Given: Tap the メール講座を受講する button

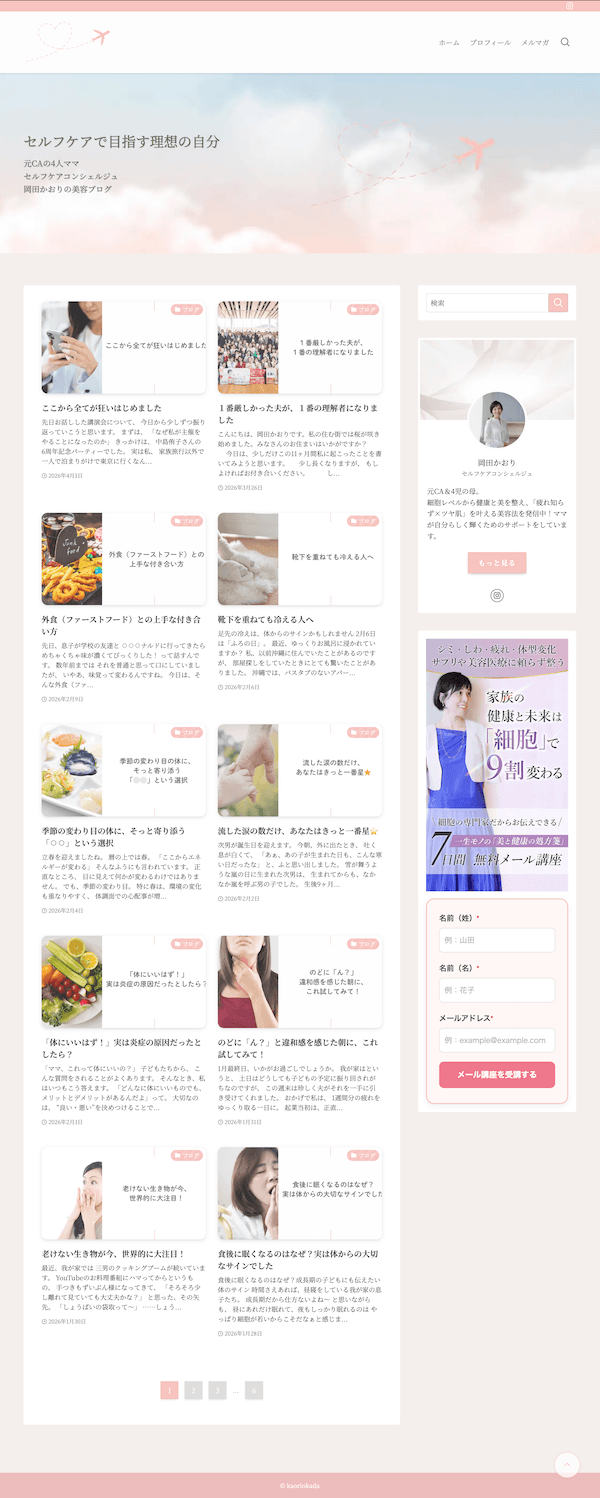Looking at the screenshot, I should pyautogui.click(x=497, y=1075).
